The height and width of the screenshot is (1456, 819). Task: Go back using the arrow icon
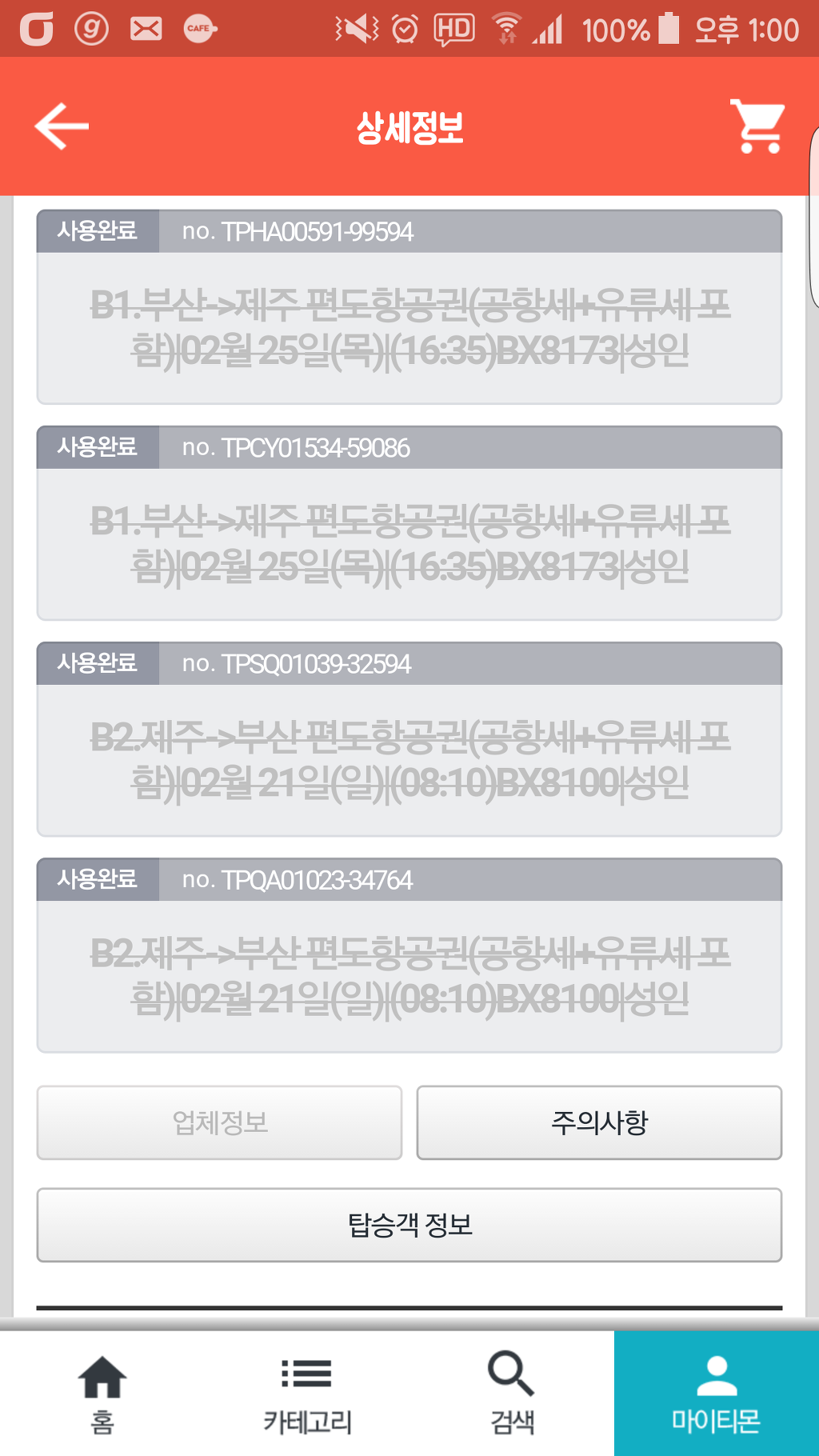pos(62,126)
